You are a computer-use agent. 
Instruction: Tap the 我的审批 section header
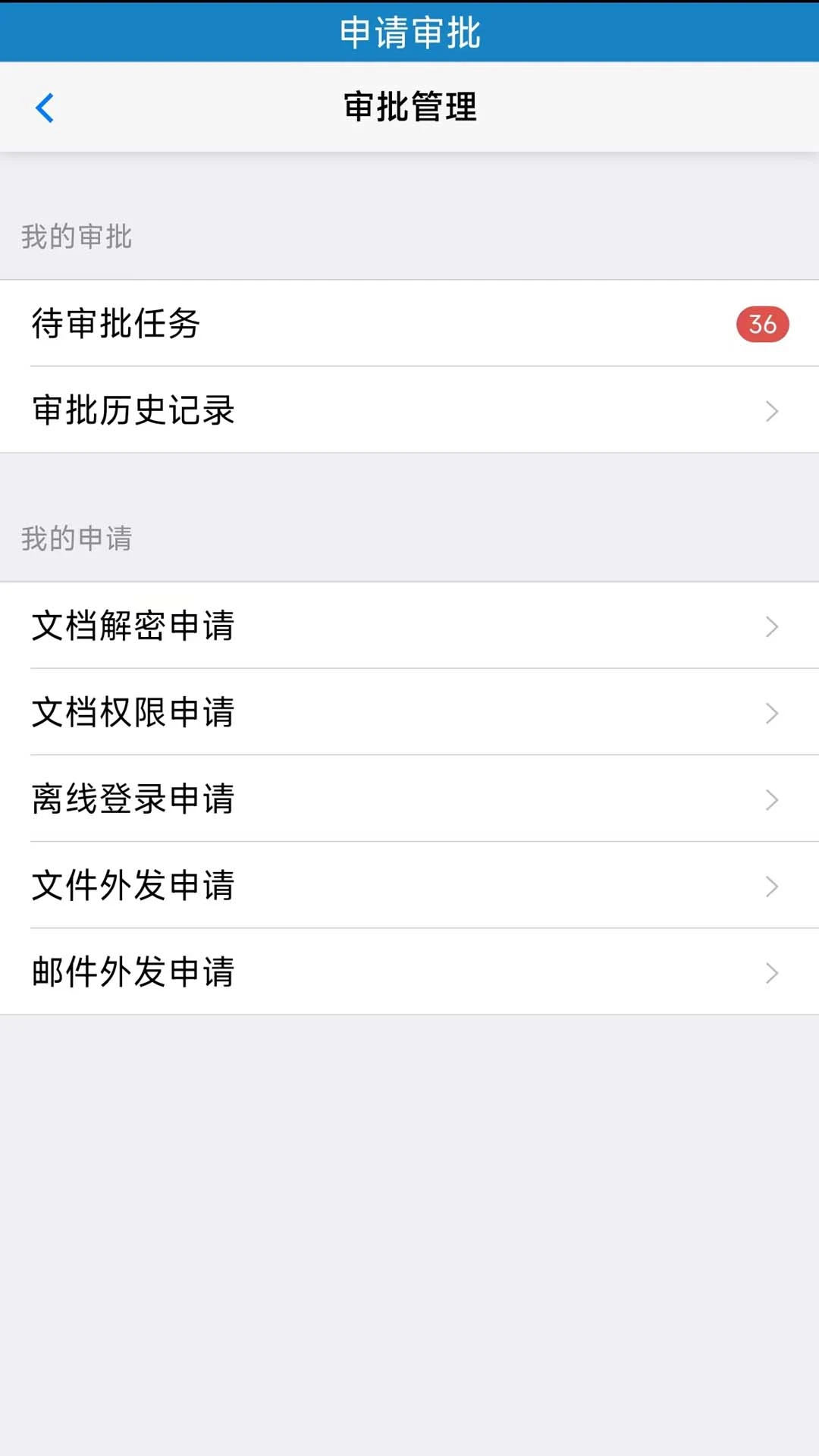click(x=76, y=237)
